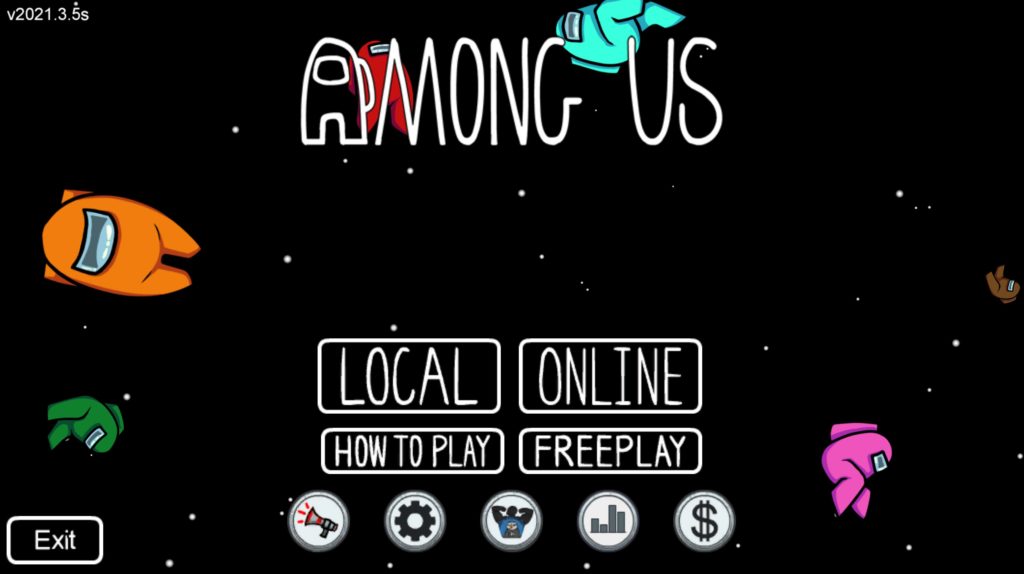Open the settings gear
Image resolution: width=1024 pixels, height=574 pixels.
(415, 521)
